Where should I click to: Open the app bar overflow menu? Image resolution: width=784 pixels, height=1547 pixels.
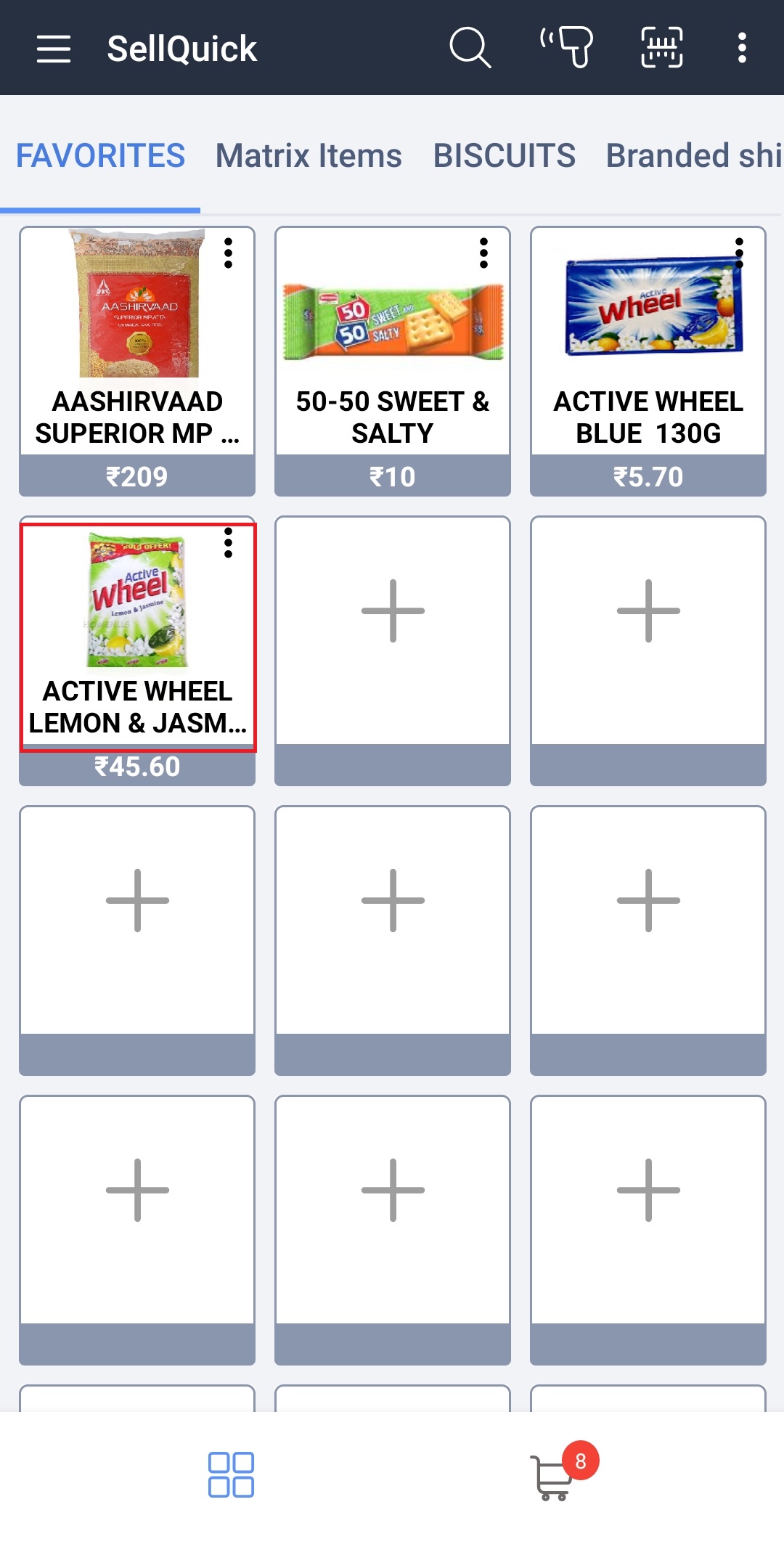point(741,48)
